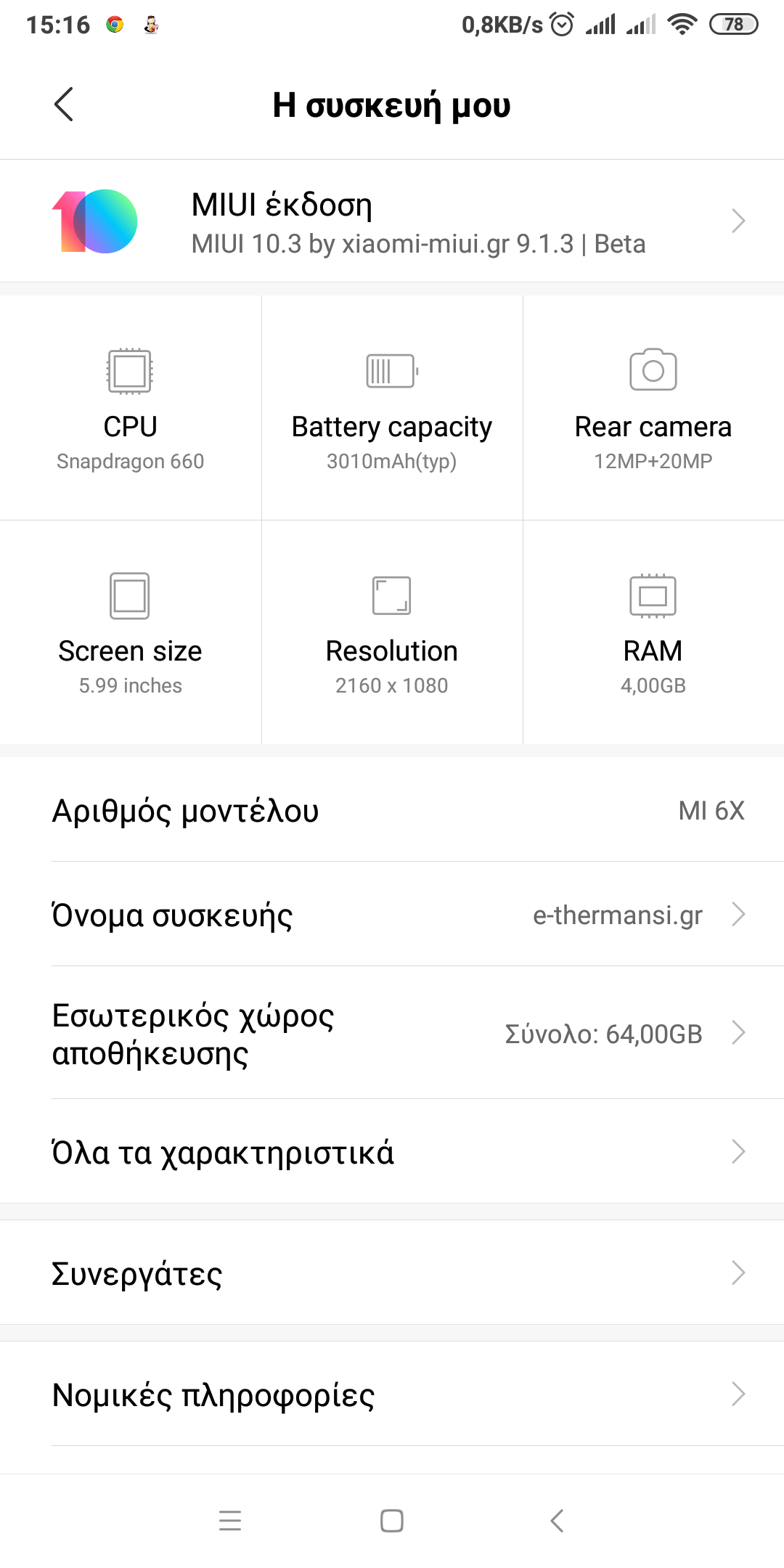This screenshot has height=1568, width=784.
Task: Open Εσωτερικός χώρος αποθήκευσης details
Action: pyautogui.click(x=392, y=1033)
